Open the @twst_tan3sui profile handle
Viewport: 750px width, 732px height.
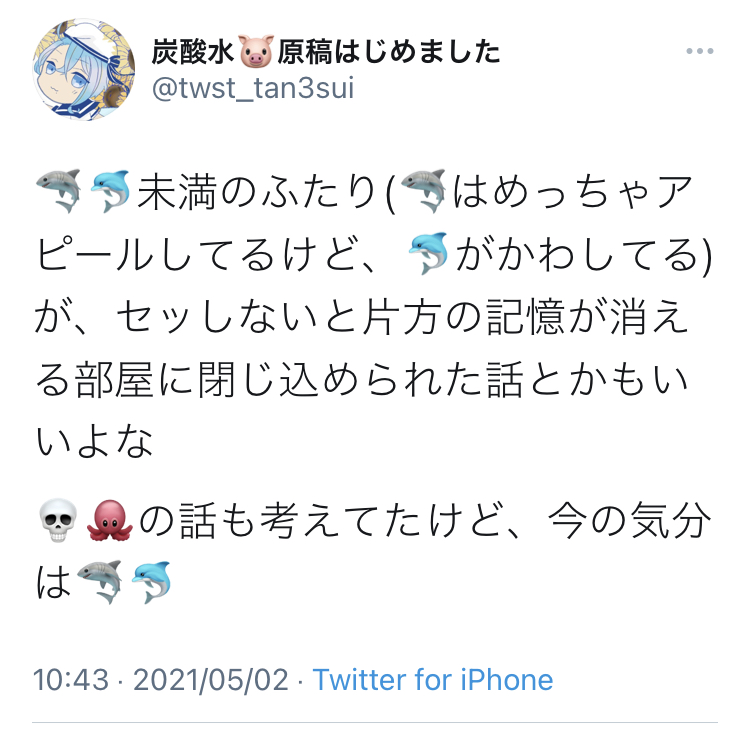point(252,88)
